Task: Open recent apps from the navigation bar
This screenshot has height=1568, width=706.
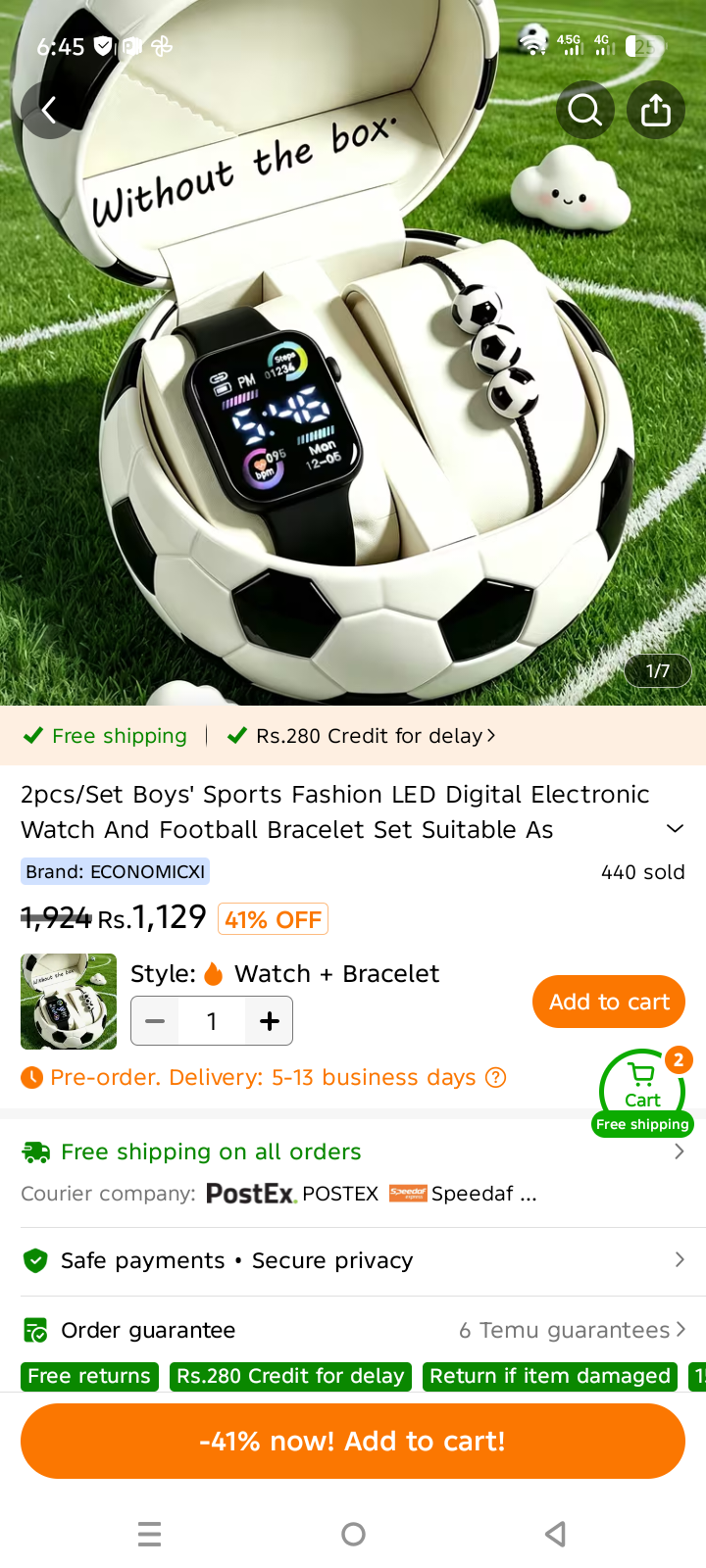Action: pyautogui.click(x=149, y=1534)
